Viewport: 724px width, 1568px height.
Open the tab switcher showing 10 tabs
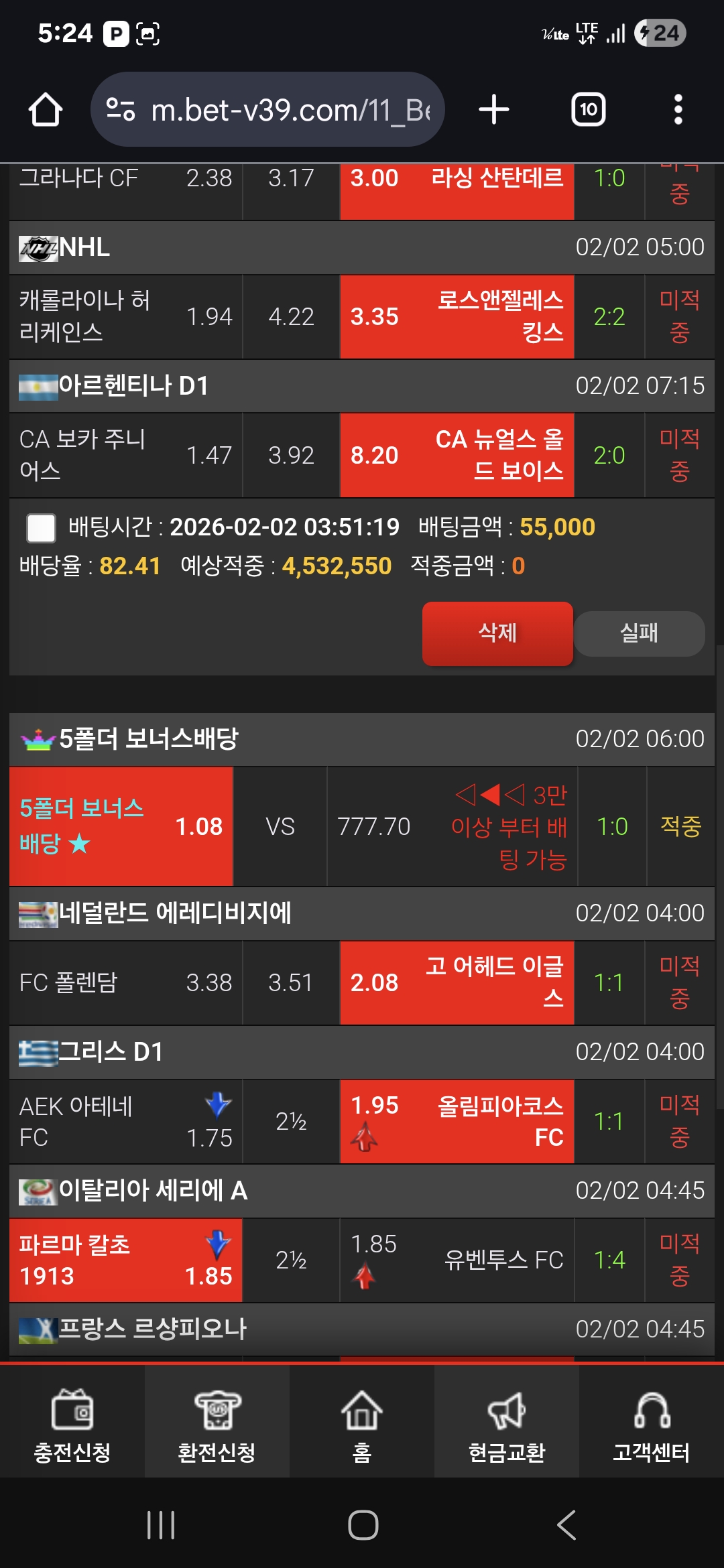[588, 109]
